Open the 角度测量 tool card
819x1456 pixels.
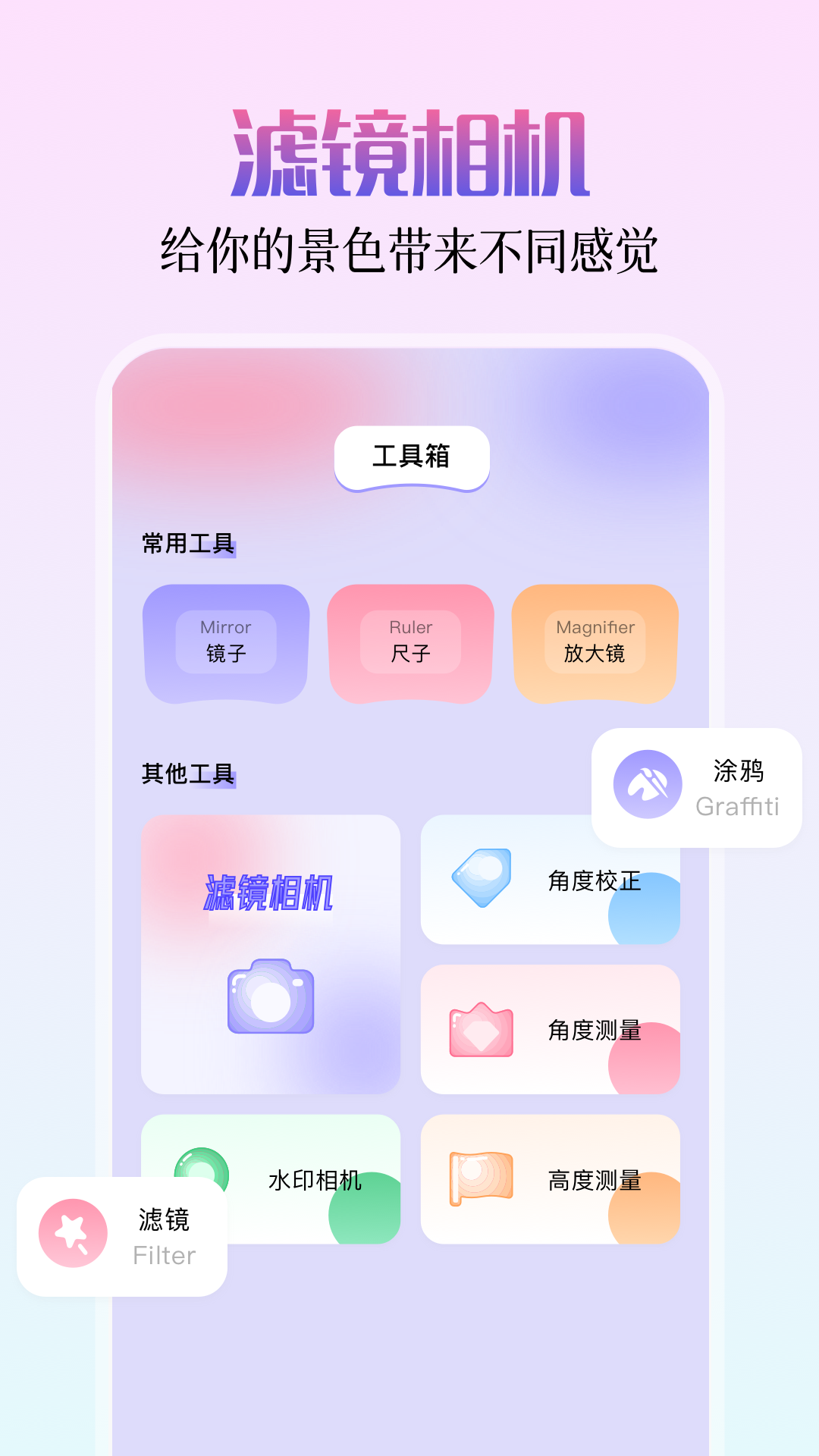click(551, 1030)
